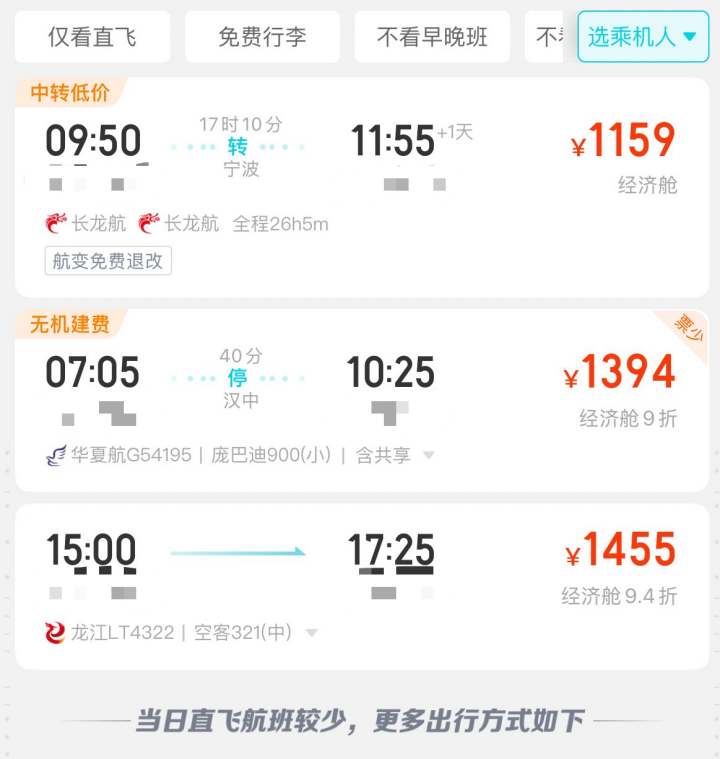Toggle the 仅看直飞 filter

(x=92, y=35)
